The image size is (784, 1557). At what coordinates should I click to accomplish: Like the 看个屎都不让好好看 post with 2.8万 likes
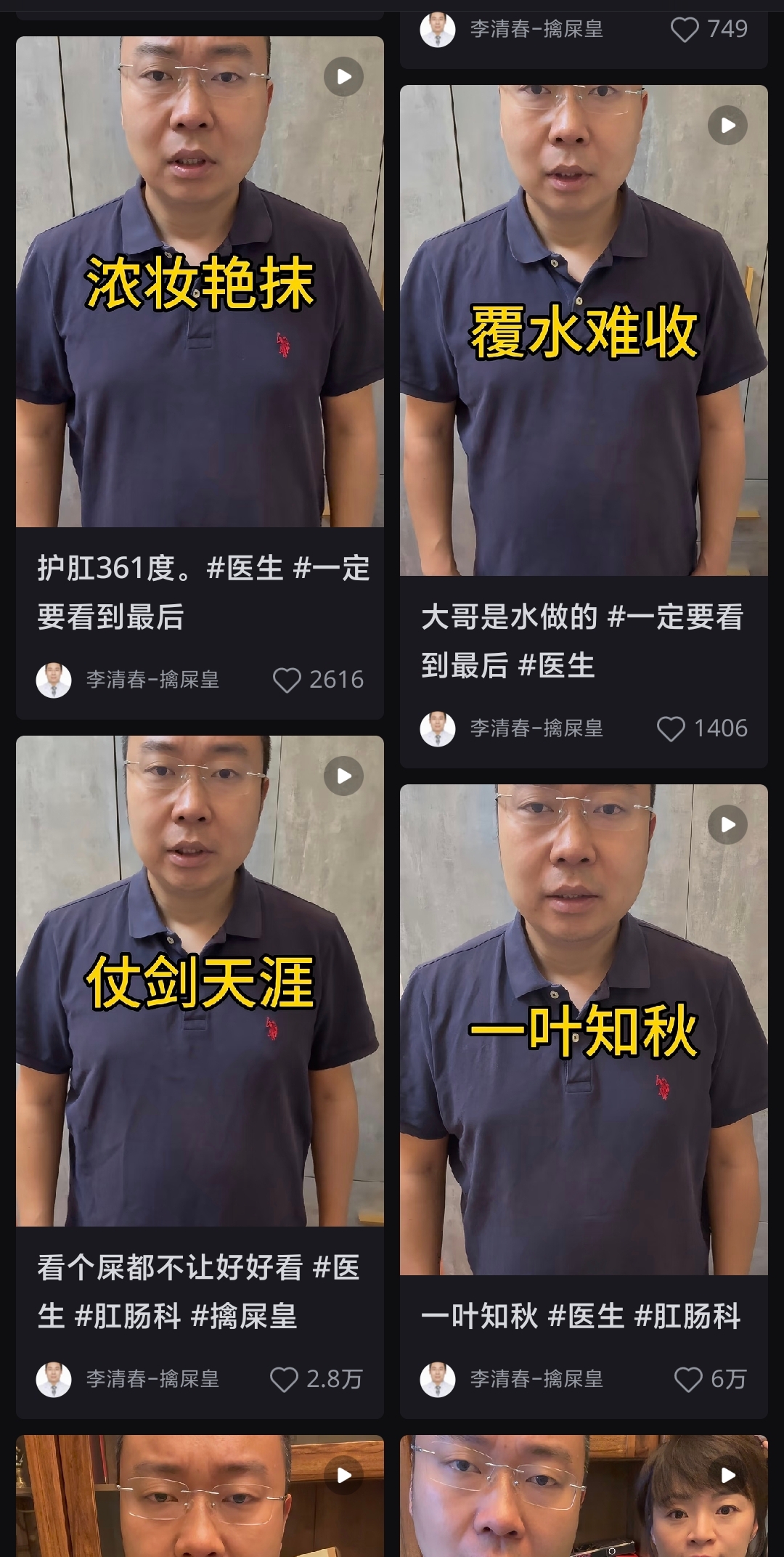click(284, 1379)
